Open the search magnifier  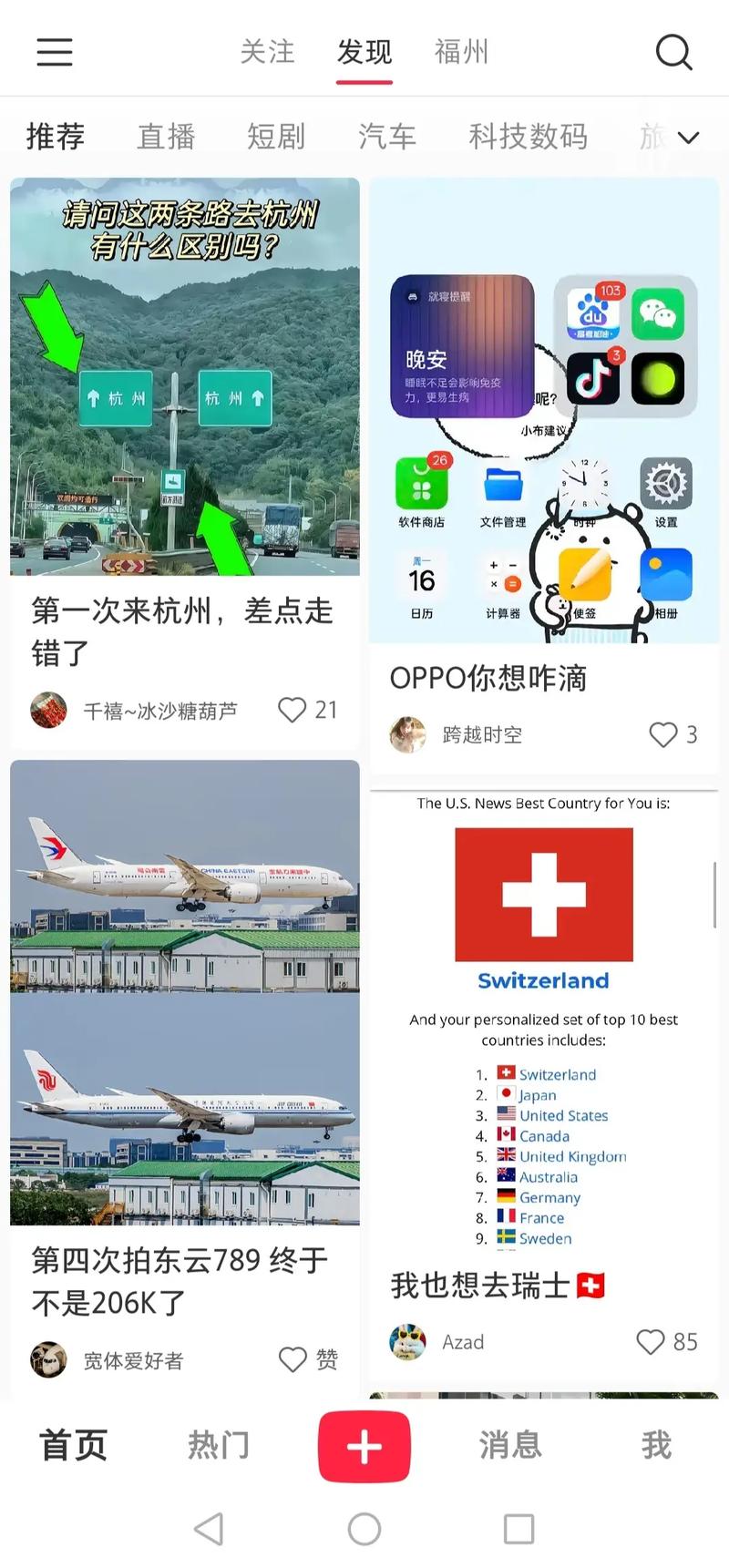click(673, 52)
